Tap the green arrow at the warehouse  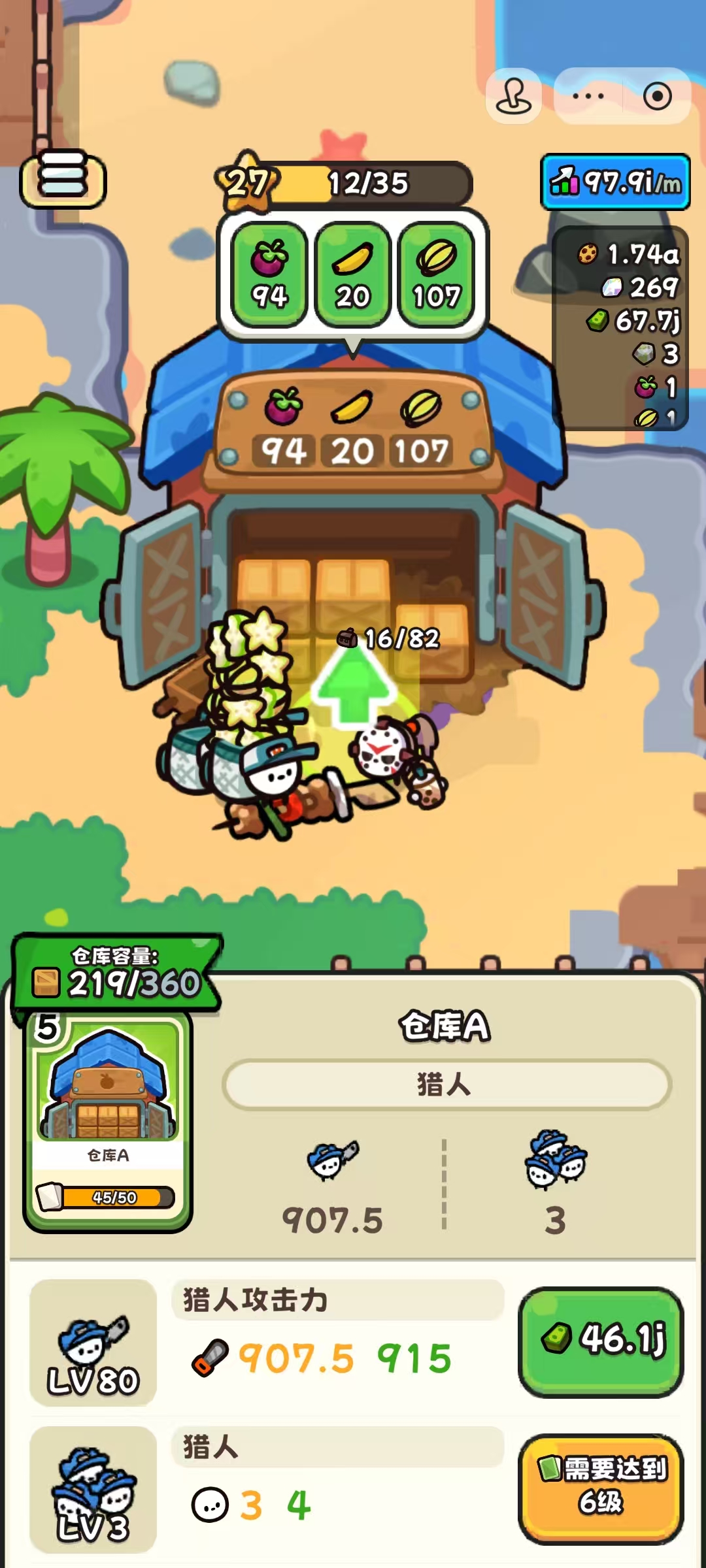tap(353, 686)
